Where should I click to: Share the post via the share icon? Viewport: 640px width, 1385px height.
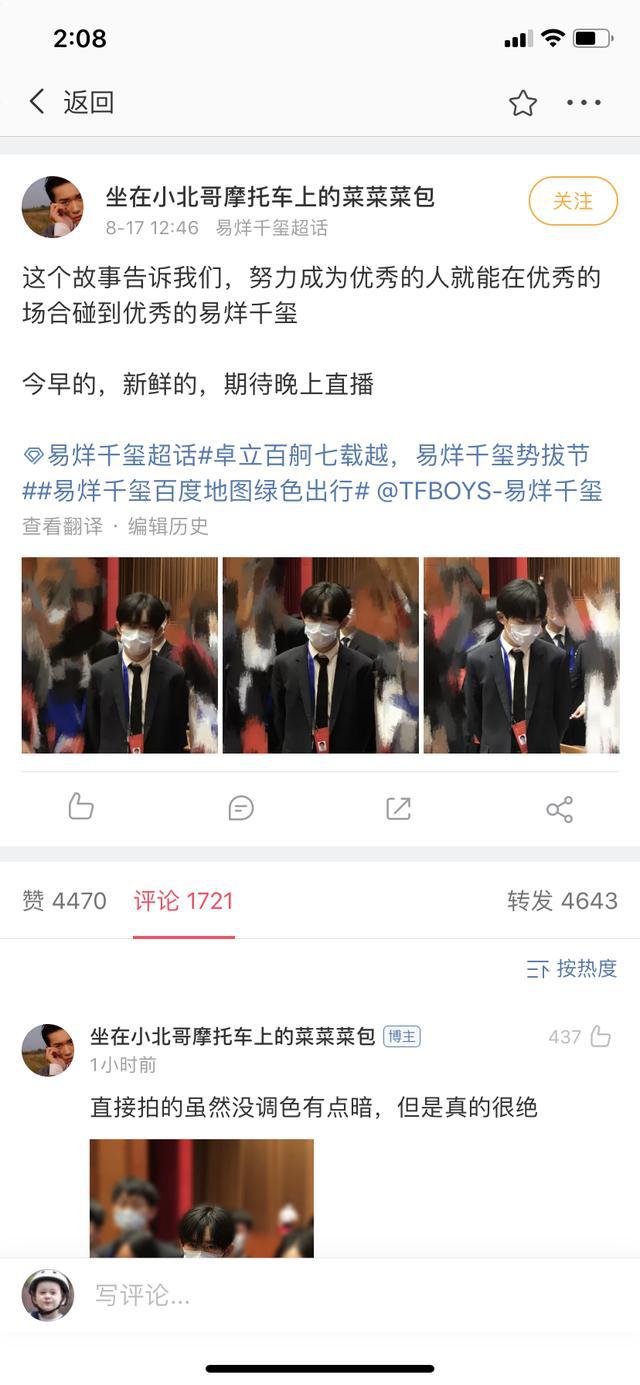pos(559,809)
